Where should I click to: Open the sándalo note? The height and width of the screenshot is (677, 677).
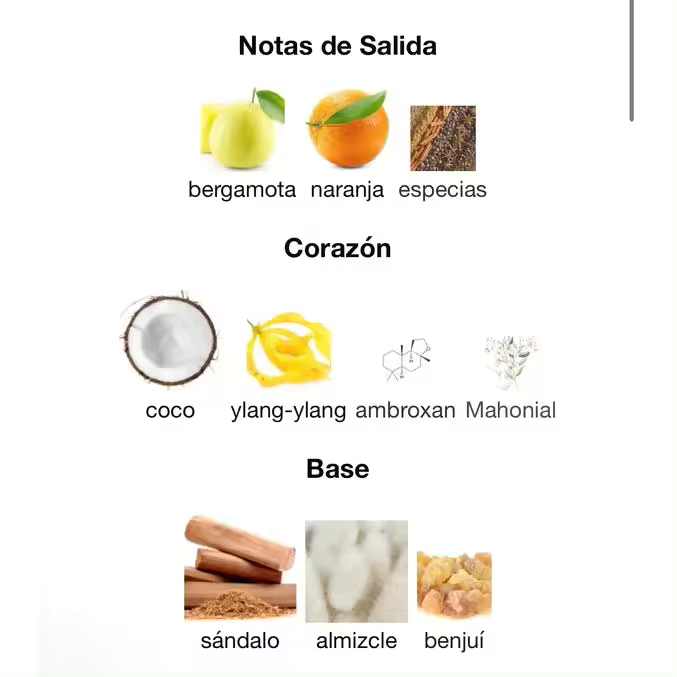pyautogui.click(x=240, y=570)
